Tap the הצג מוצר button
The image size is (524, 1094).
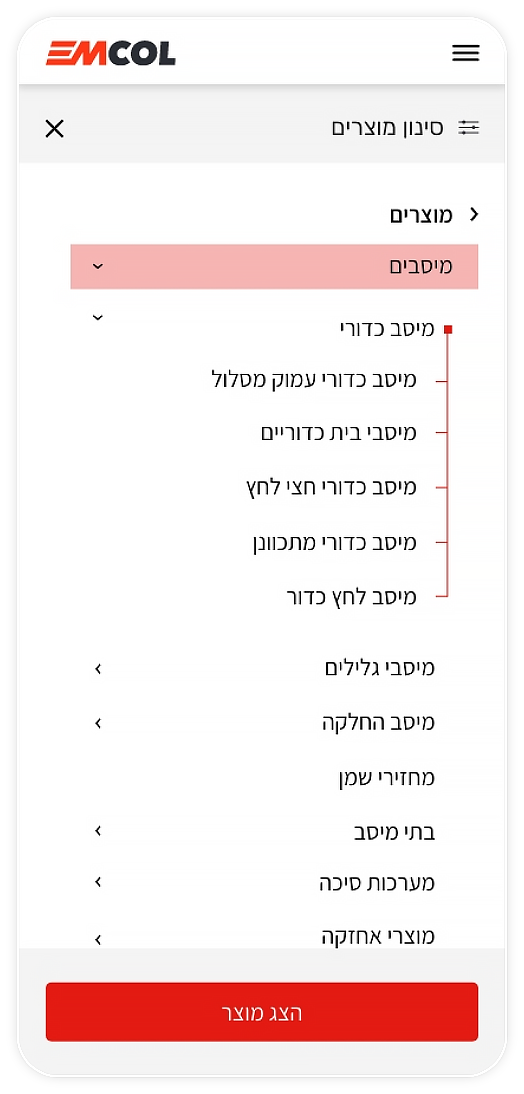click(x=262, y=1012)
